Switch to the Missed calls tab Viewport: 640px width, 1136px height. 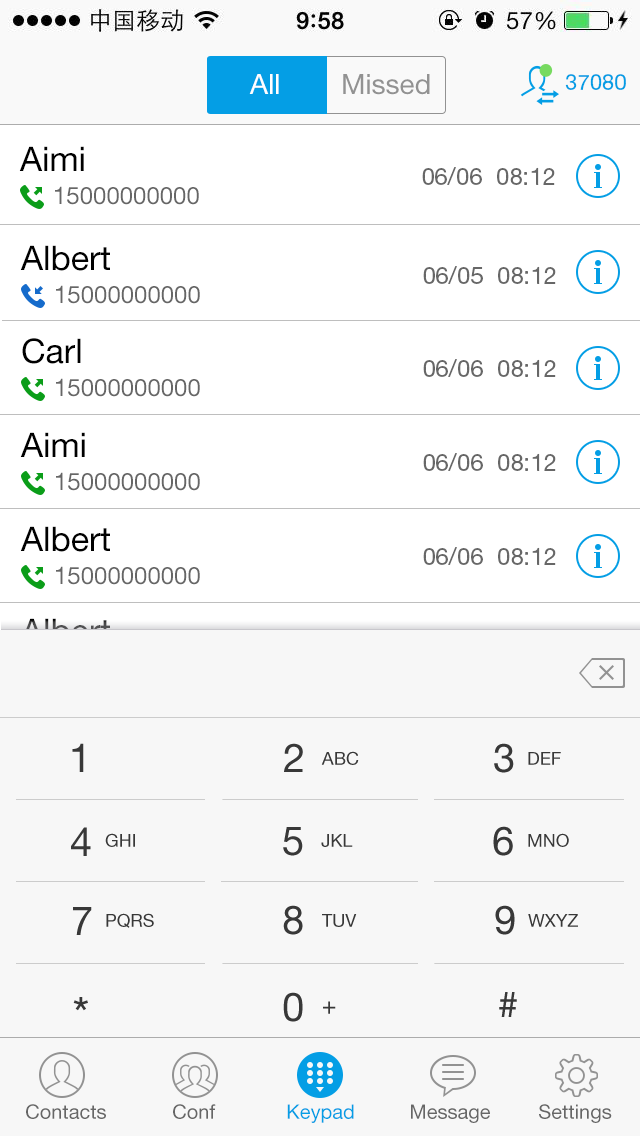386,85
